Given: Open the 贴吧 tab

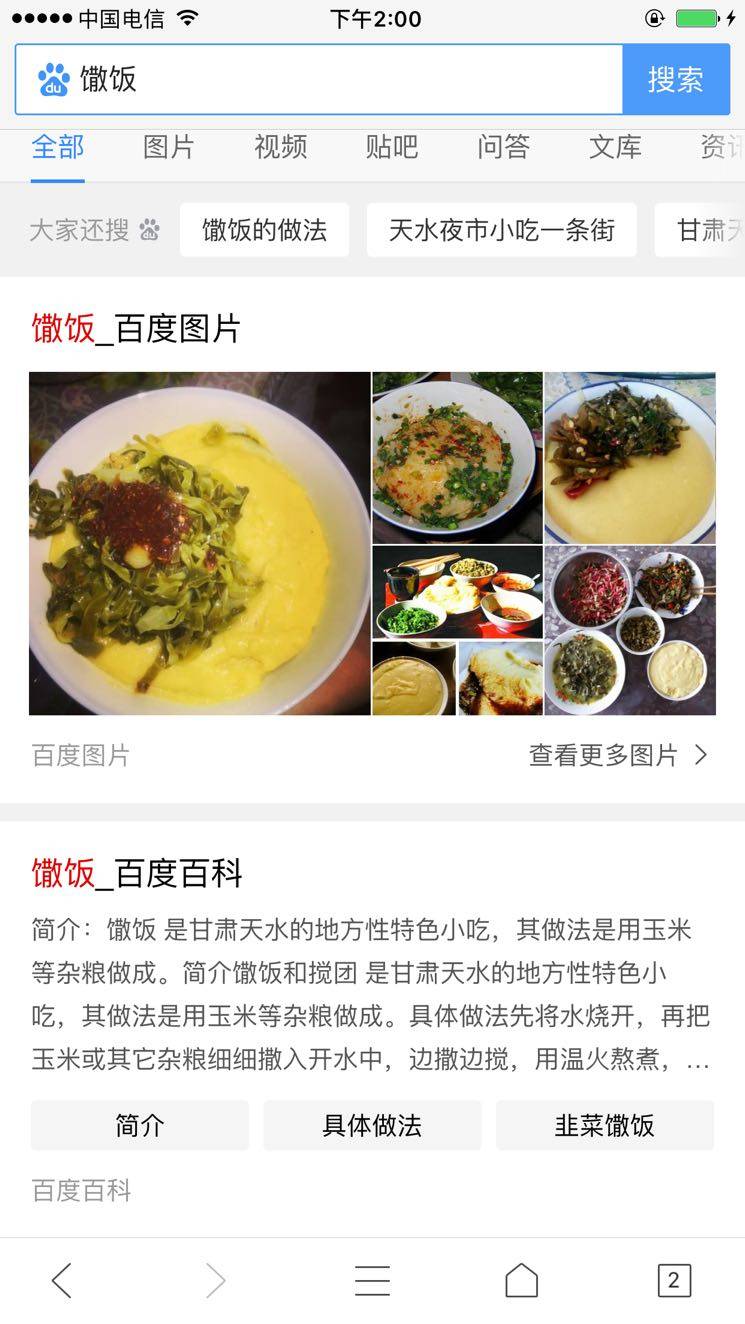Looking at the screenshot, I should click(391, 147).
